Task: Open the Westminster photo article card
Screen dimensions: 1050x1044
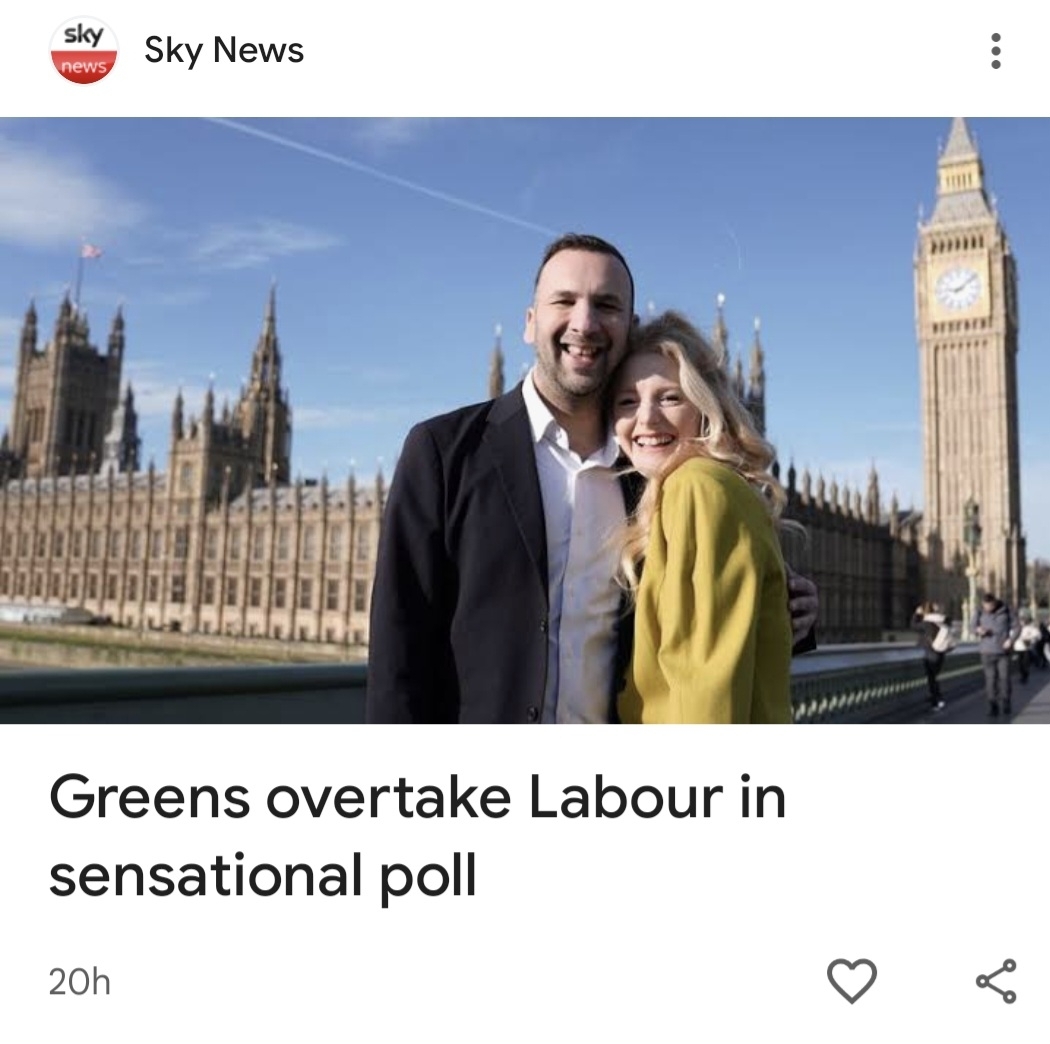Action: [x=524, y=420]
